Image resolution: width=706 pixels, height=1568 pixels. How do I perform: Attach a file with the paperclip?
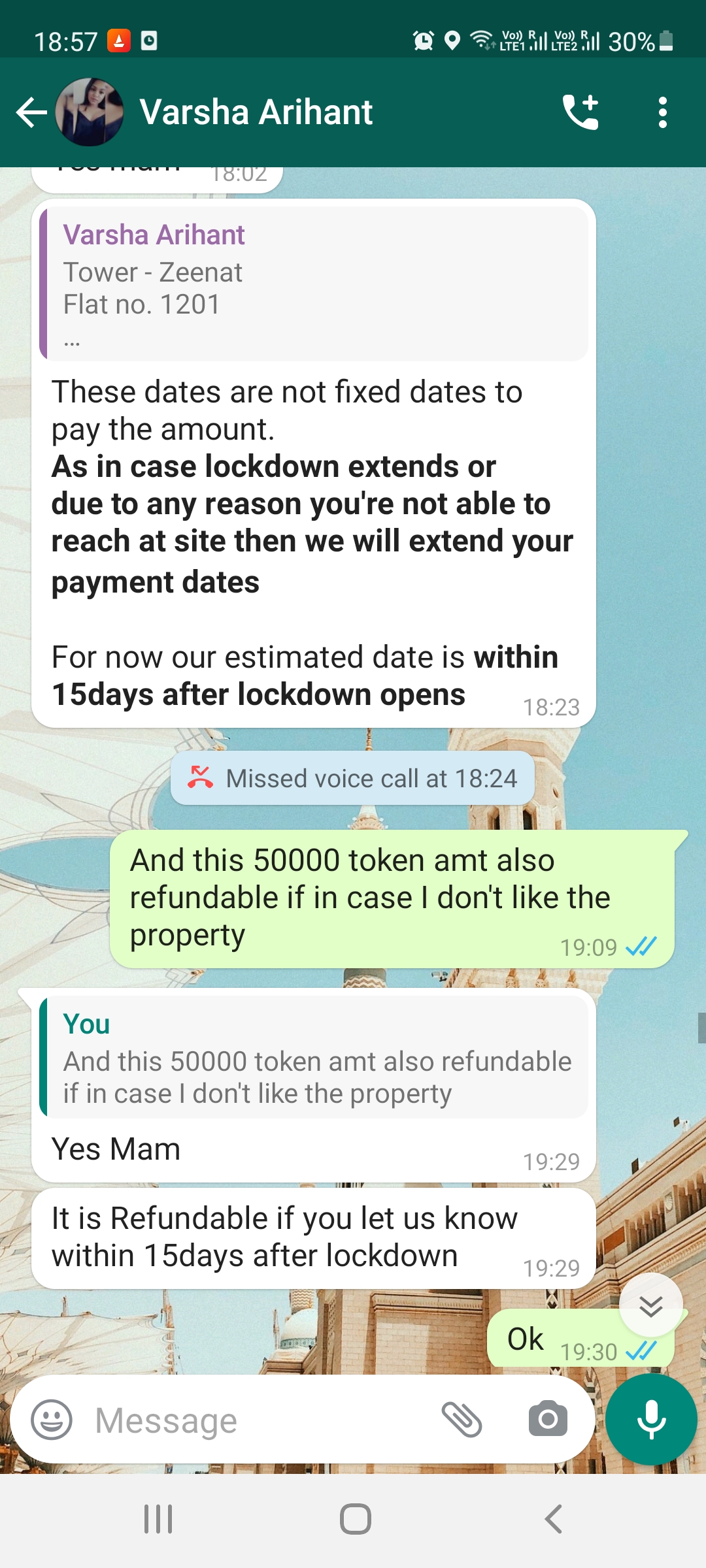point(462,1420)
